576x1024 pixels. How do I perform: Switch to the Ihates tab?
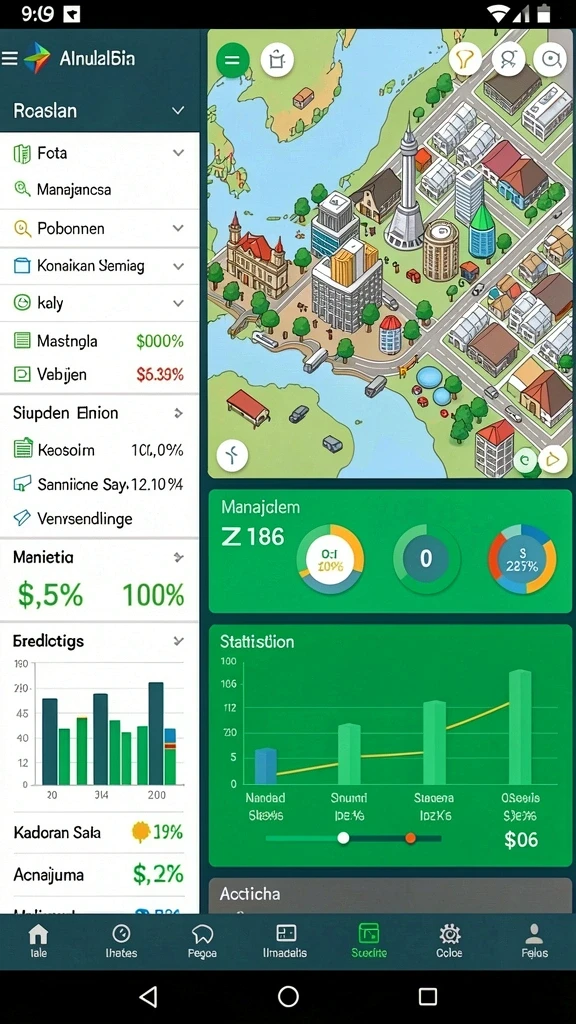point(121,941)
